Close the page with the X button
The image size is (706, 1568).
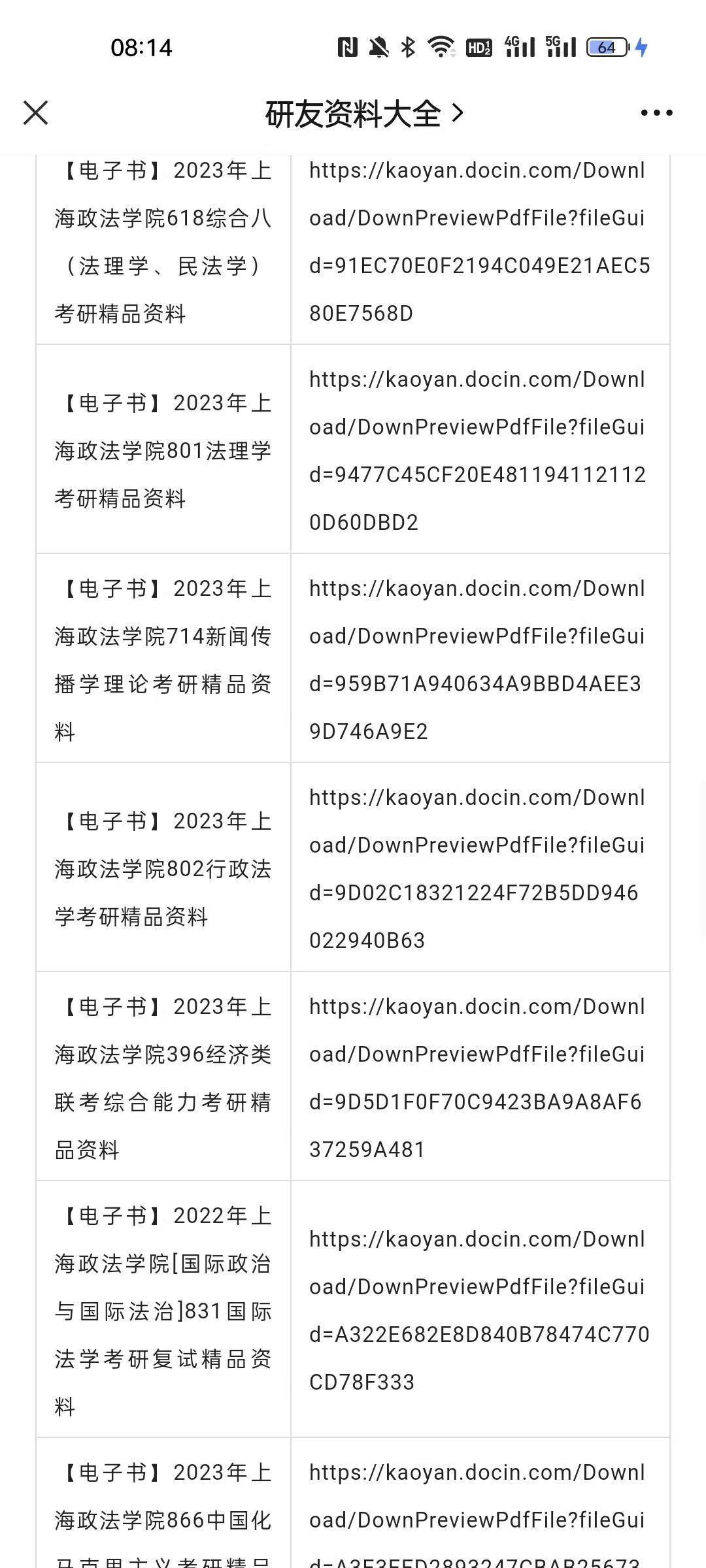point(36,112)
